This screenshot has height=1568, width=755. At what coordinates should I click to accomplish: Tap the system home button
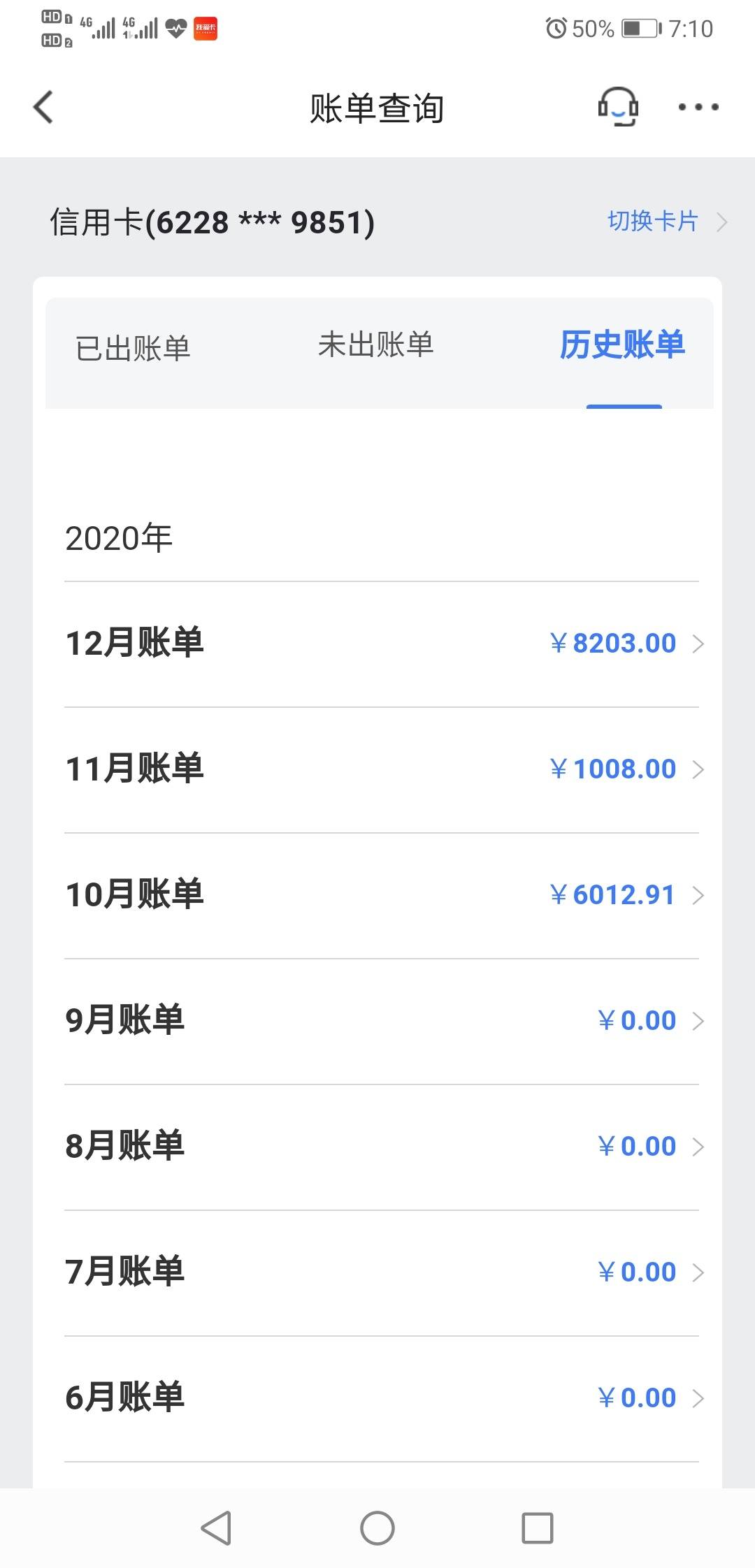pyautogui.click(x=377, y=1528)
